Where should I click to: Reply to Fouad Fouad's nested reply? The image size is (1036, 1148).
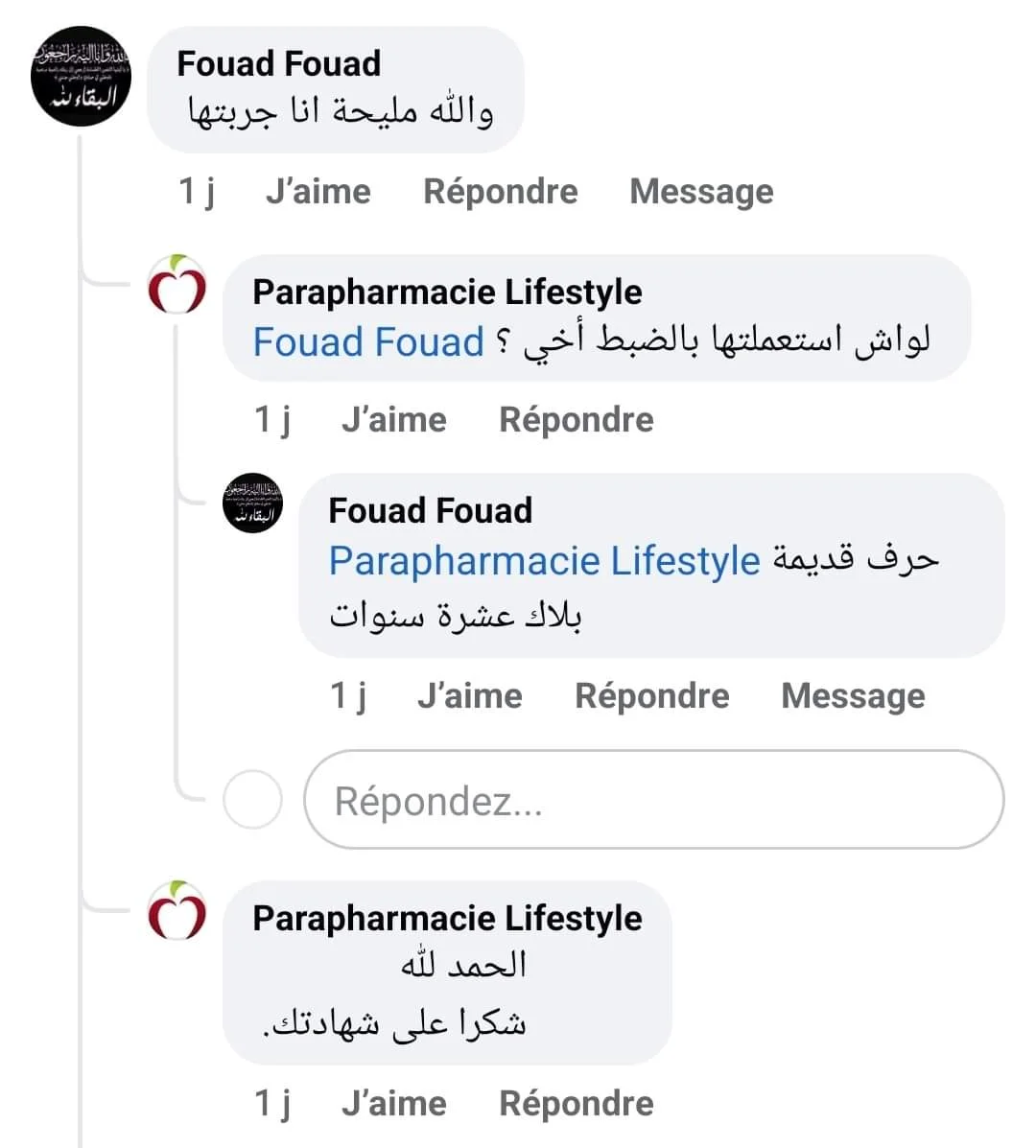coord(651,696)
